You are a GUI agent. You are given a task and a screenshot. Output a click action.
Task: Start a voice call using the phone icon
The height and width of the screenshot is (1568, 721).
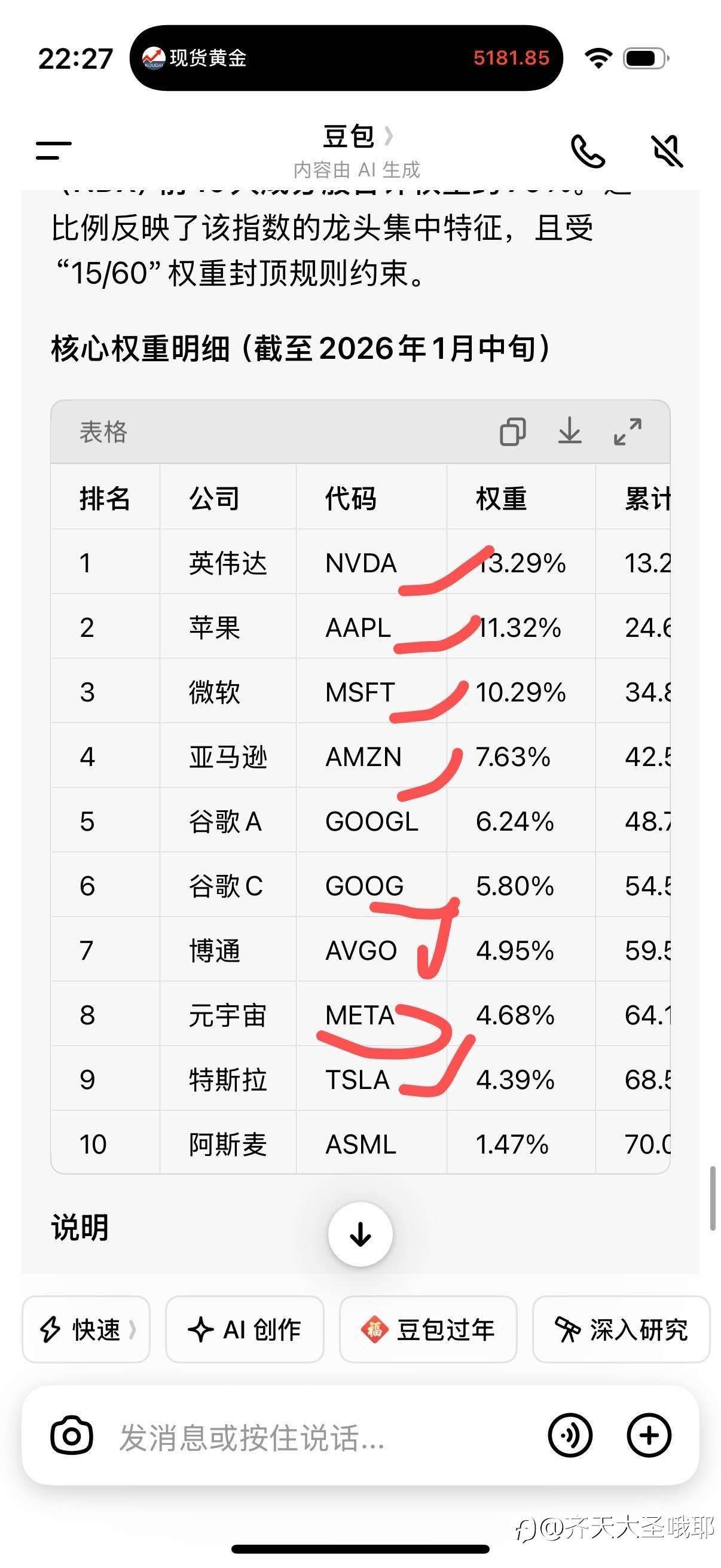coord(589,152)
